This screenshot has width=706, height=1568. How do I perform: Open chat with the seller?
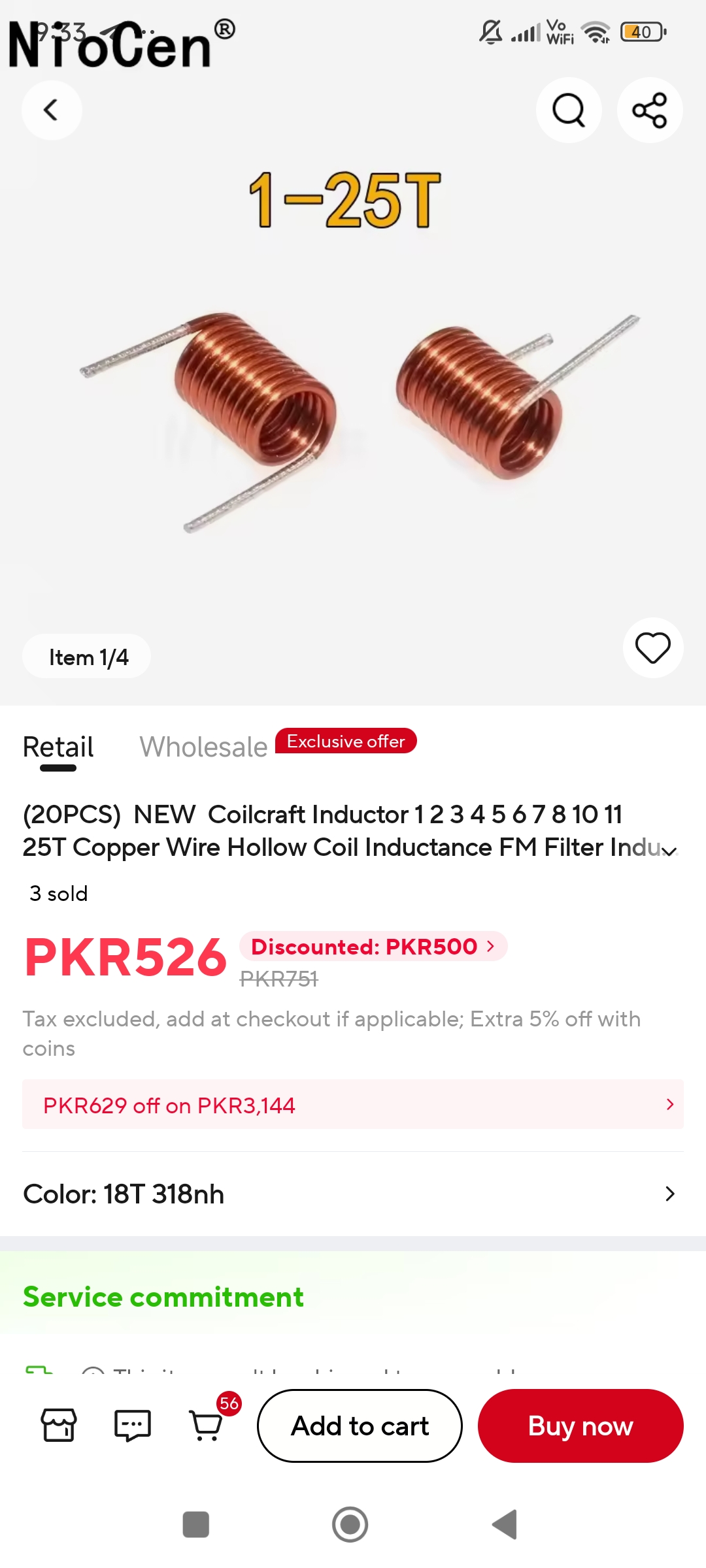tap(132, 1424)
